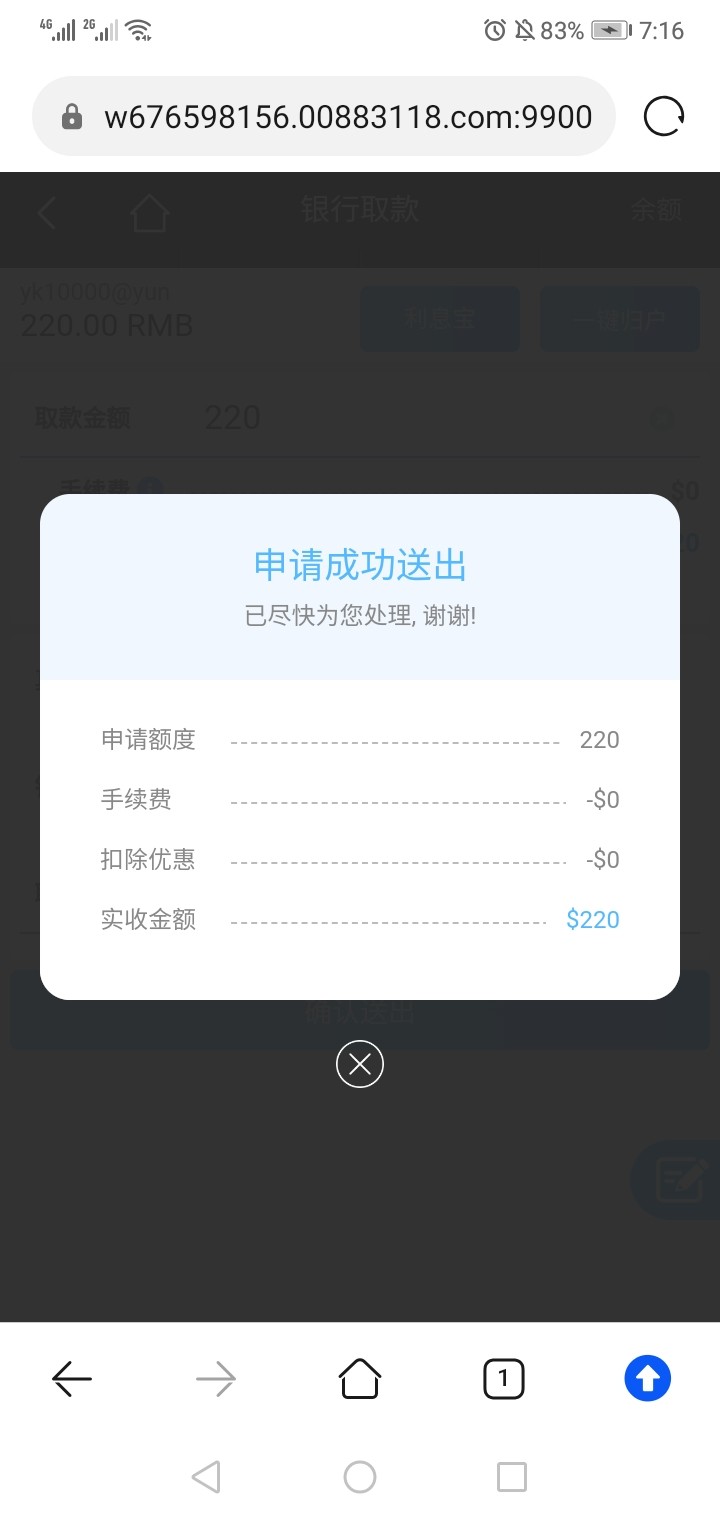Open the browser tabs switcher
Viewport: 720px width, 1520px height.
(503, 1380)
